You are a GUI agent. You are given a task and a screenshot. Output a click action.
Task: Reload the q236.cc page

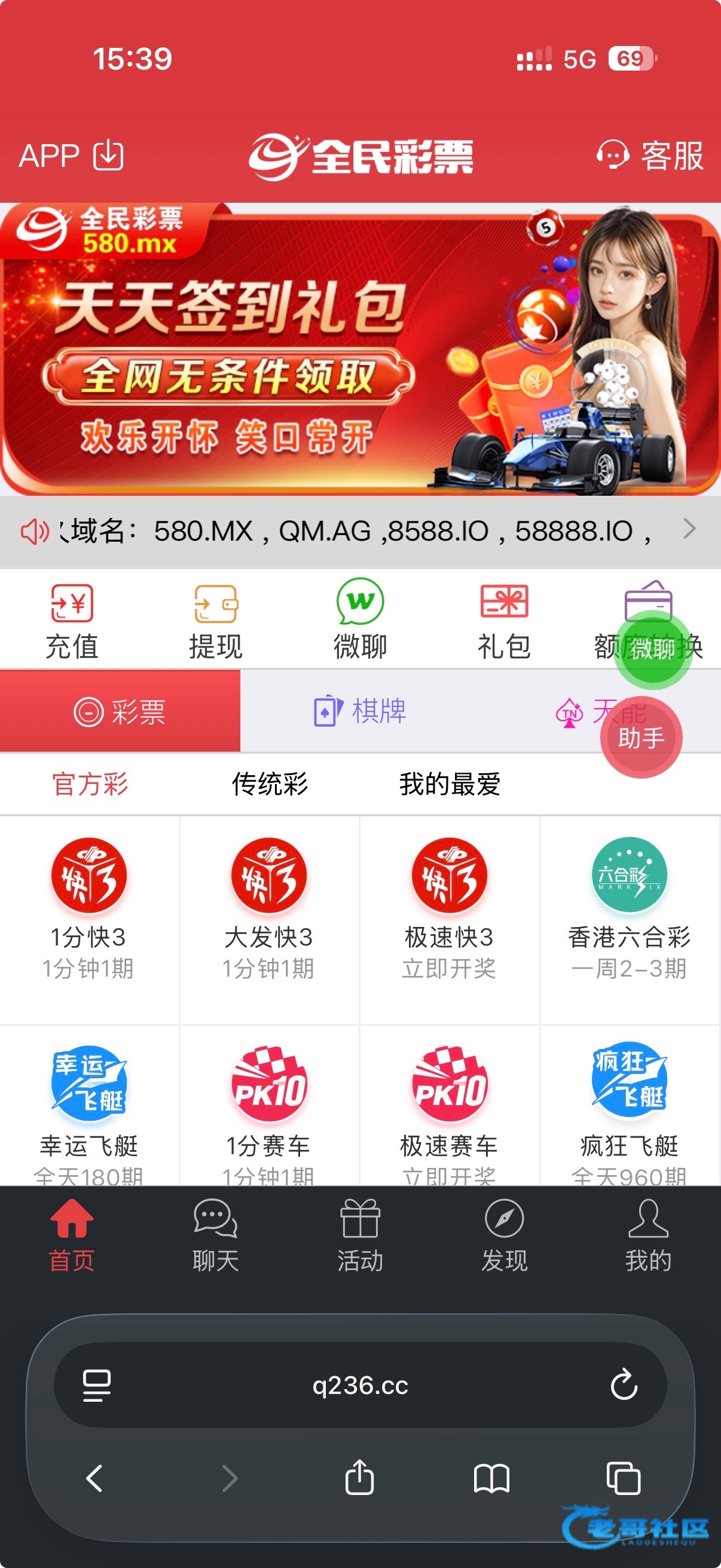pyautogui.click(x=624, y=1385)
